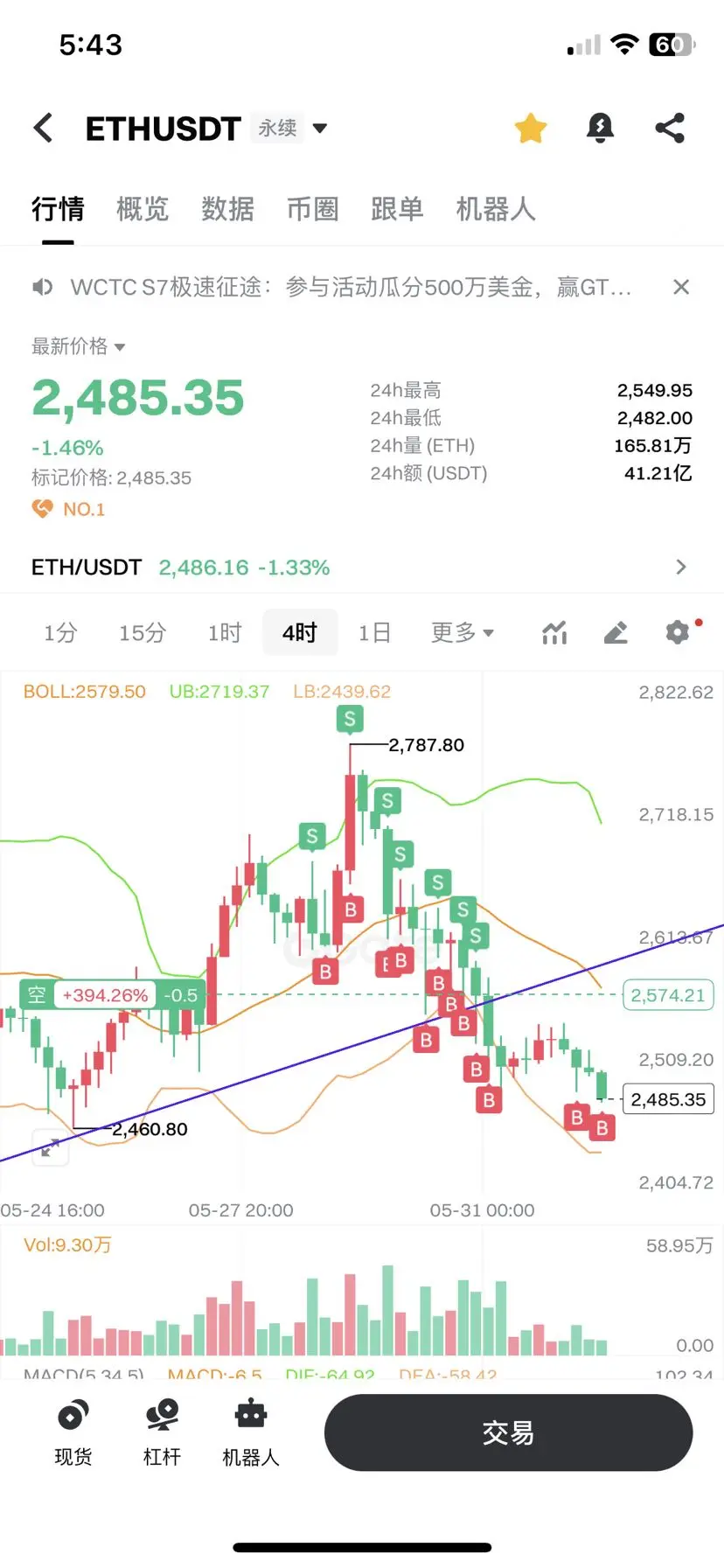
Task: Switch to the 跟单 tab
Action: tap(397, 209)
